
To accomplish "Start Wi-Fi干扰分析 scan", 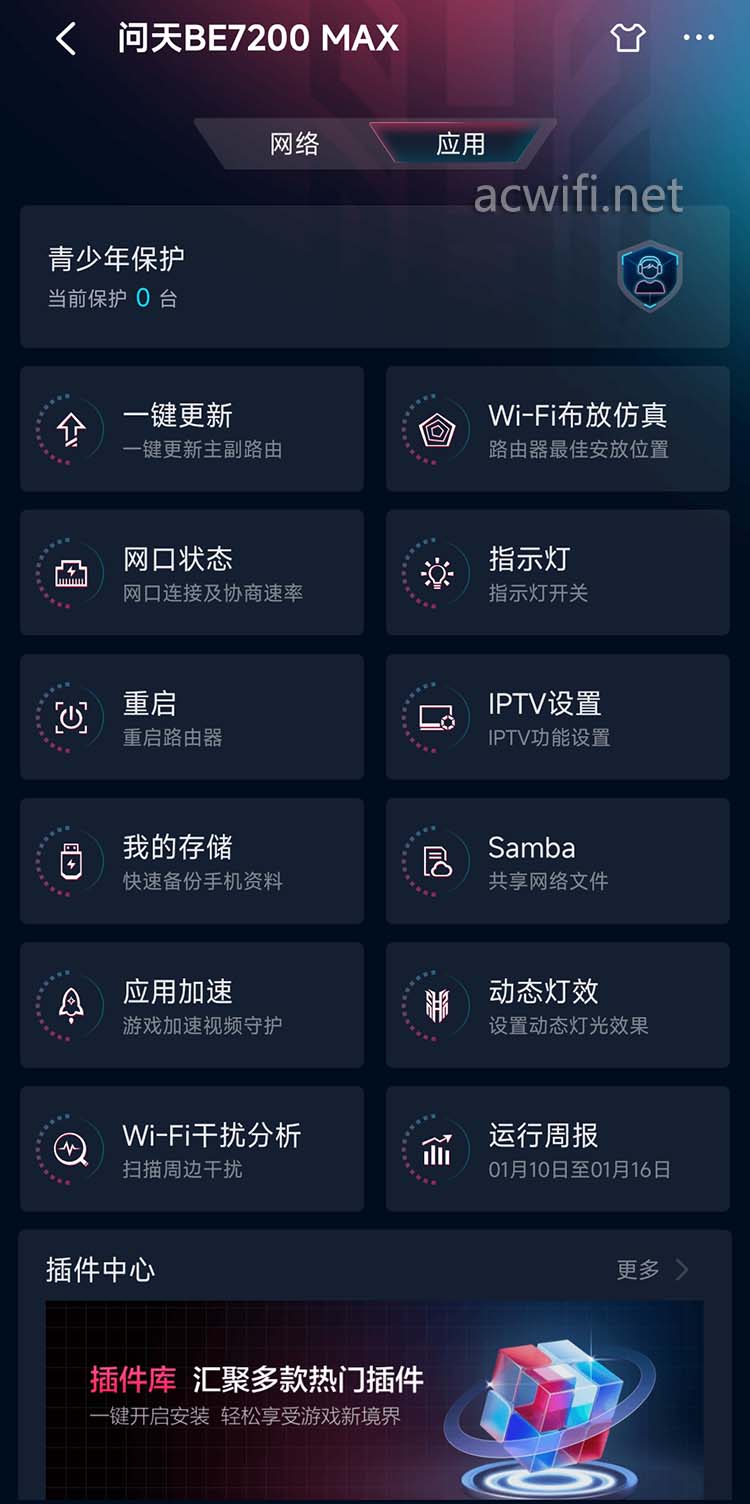I will [x=192, y=1149].
